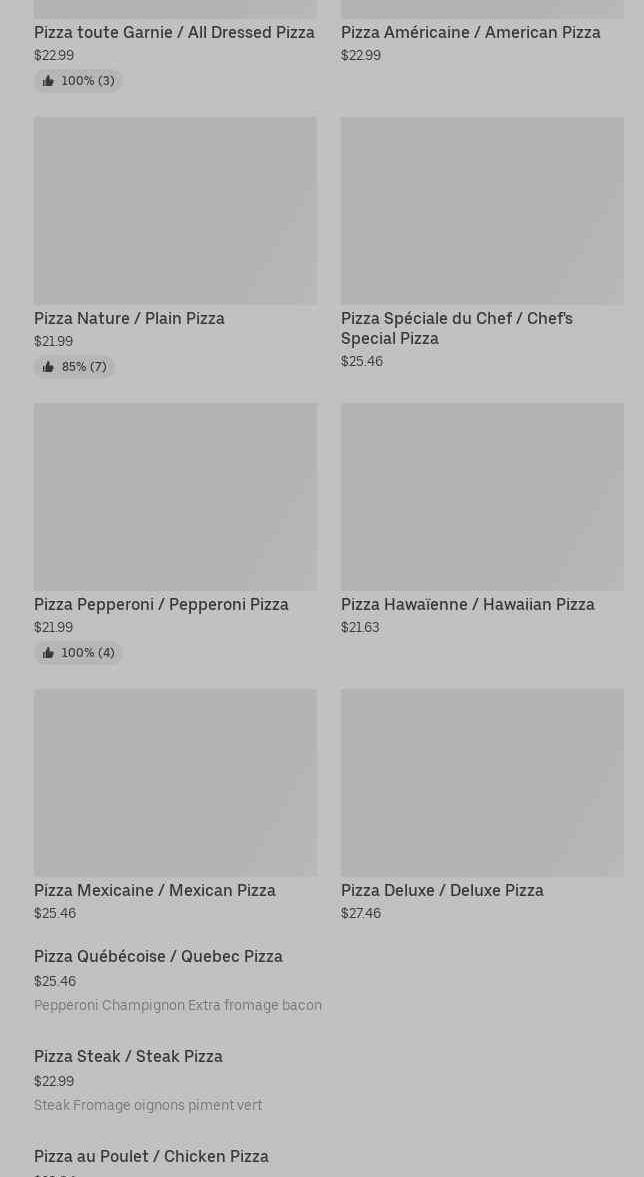
Task: Open Pizza au Poulet / Chicken Pizza
Action: click(x=151, y=1157)
